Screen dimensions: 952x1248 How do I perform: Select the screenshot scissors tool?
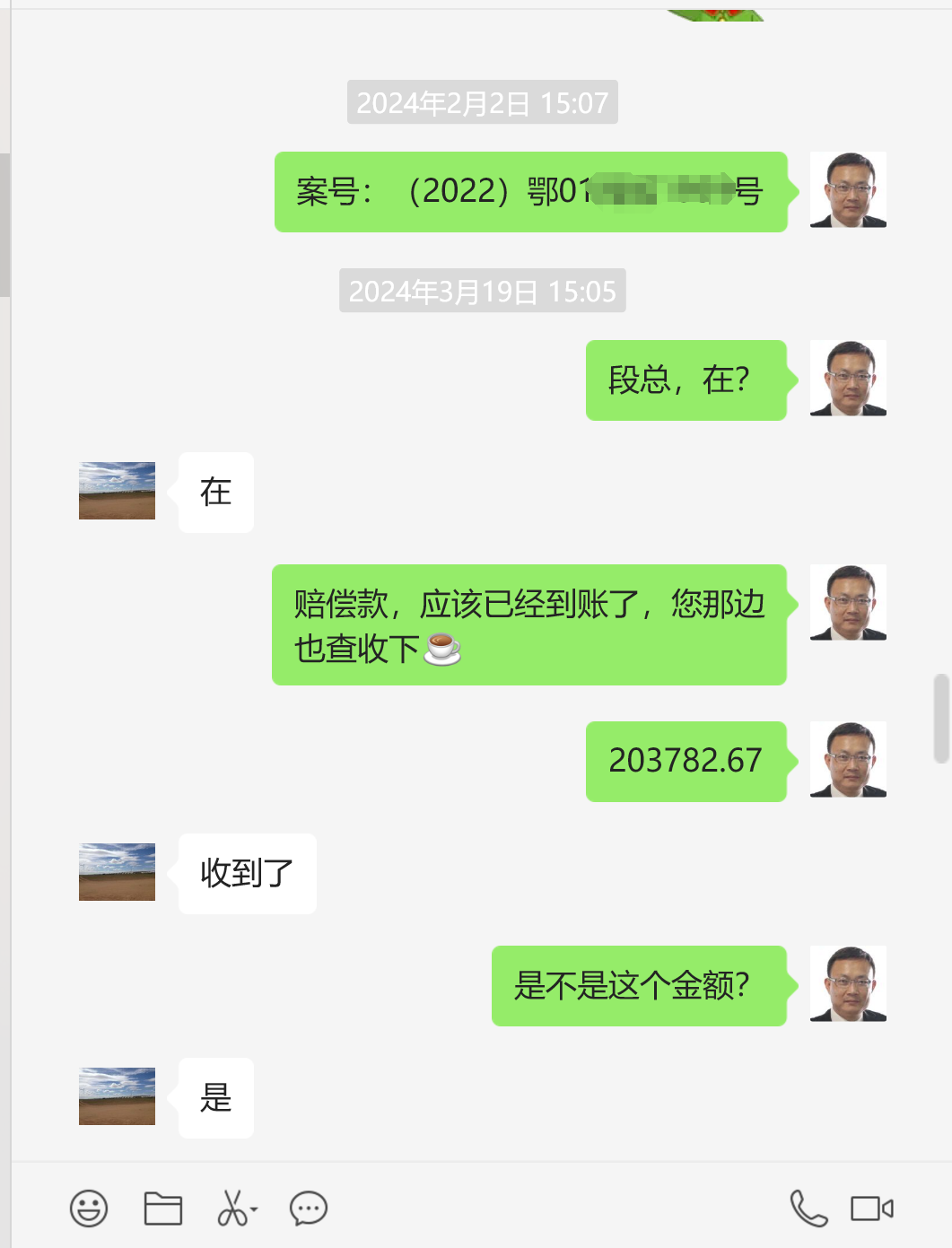(232, 1209)
